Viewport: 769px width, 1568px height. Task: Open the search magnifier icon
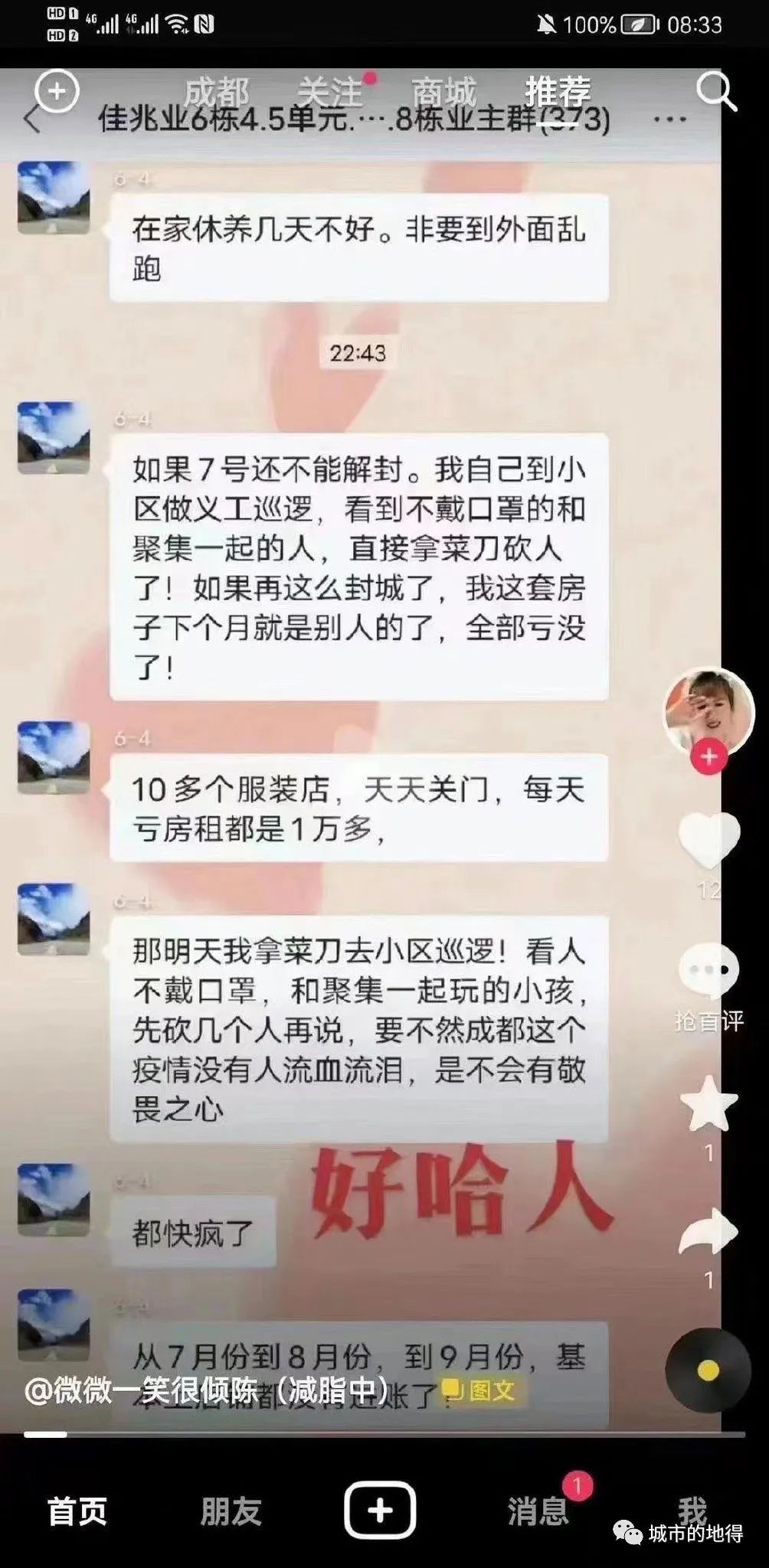click(x=716, y=93)
